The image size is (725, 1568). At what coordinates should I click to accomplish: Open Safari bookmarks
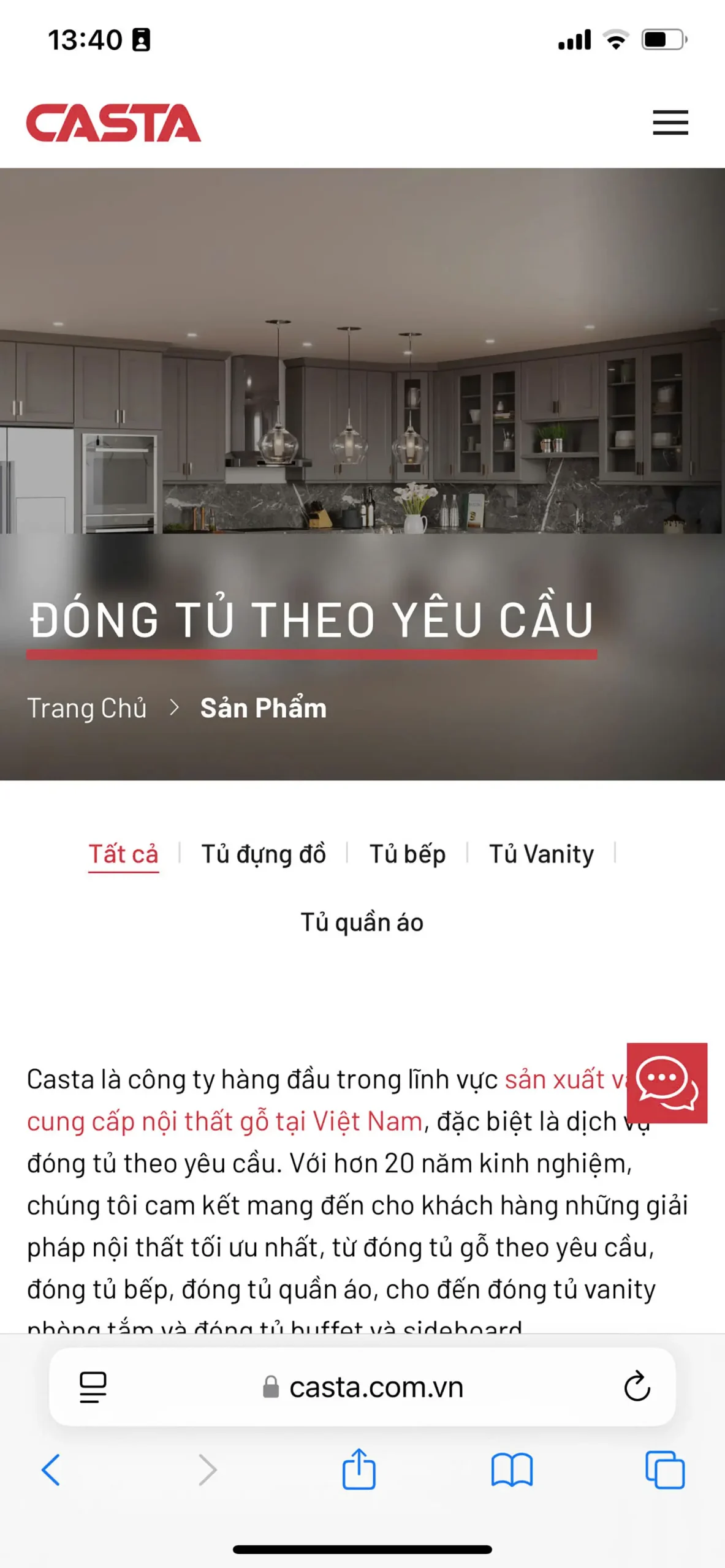coord(512,1469)
